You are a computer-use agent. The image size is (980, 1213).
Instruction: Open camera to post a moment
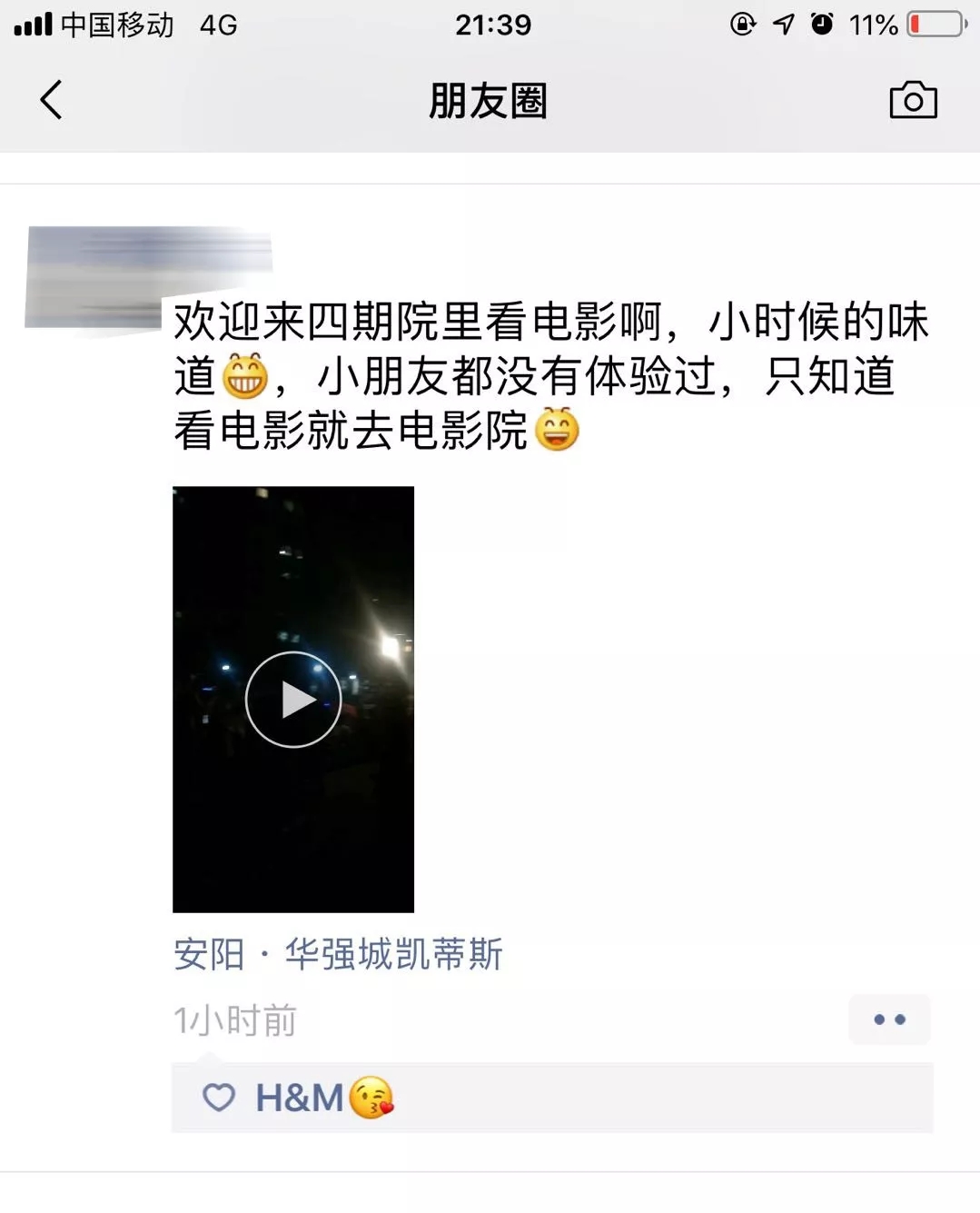[x=913, y=100]
